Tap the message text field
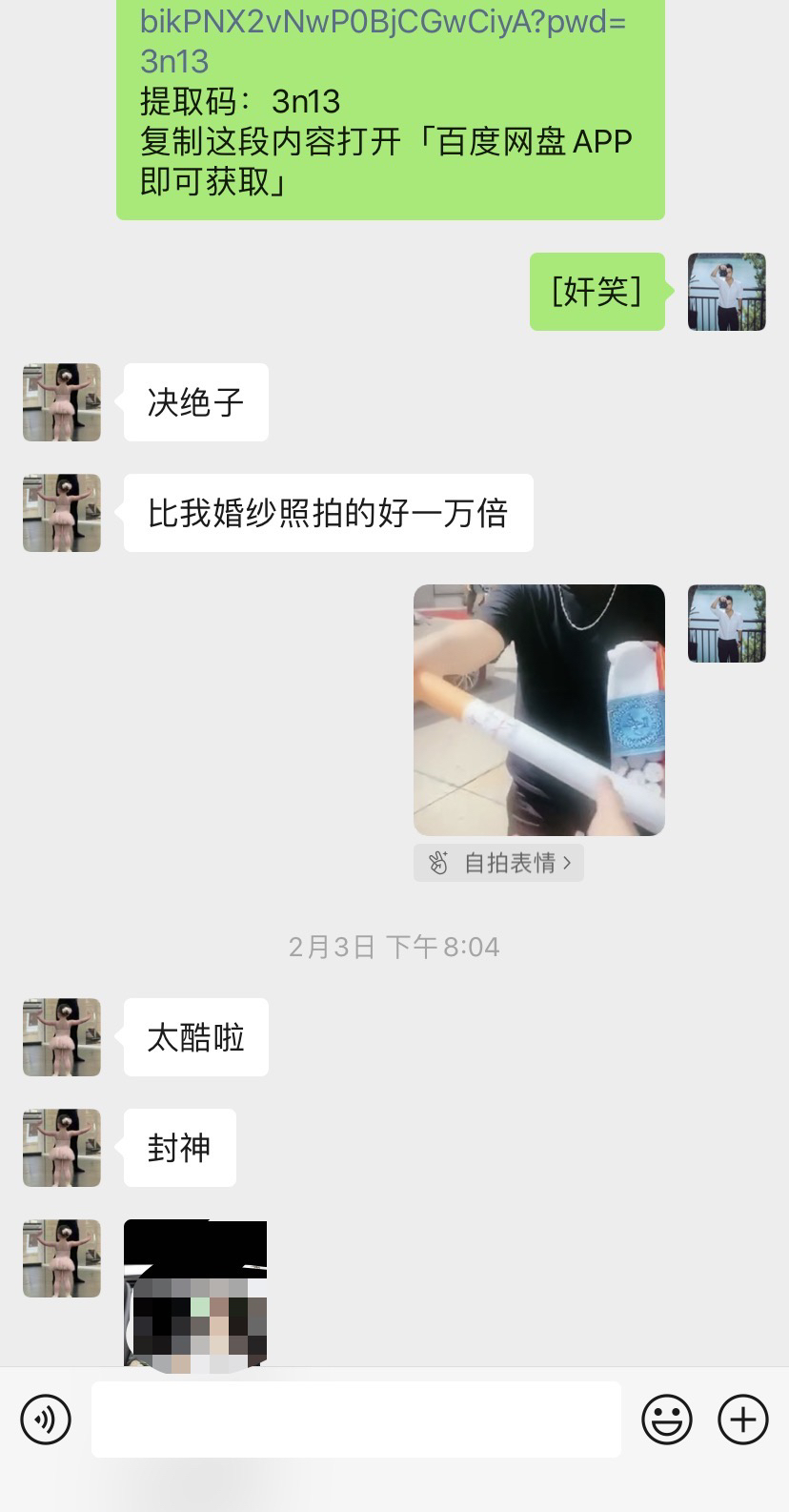 (356, 1420)
